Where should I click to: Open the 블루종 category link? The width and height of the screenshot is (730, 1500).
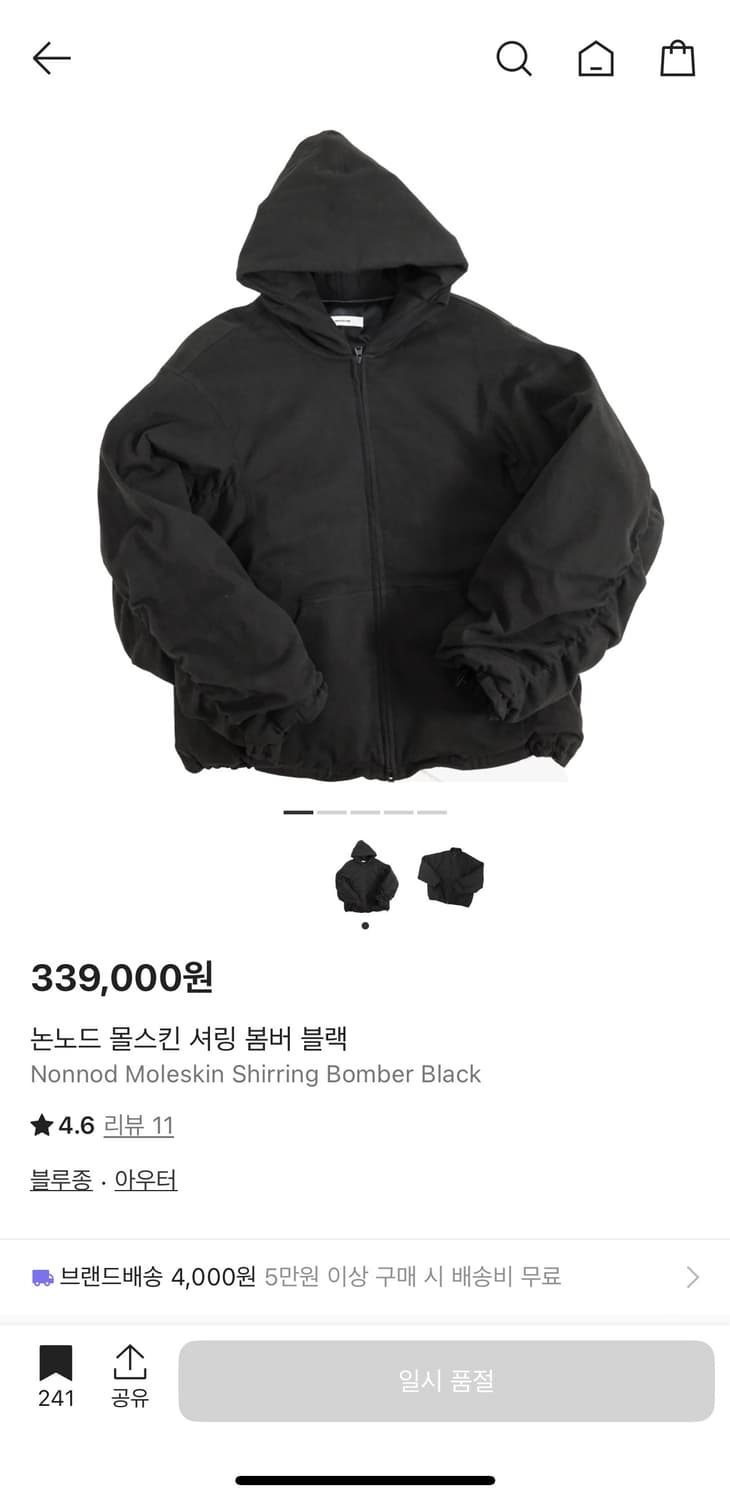click(61, 1180)
